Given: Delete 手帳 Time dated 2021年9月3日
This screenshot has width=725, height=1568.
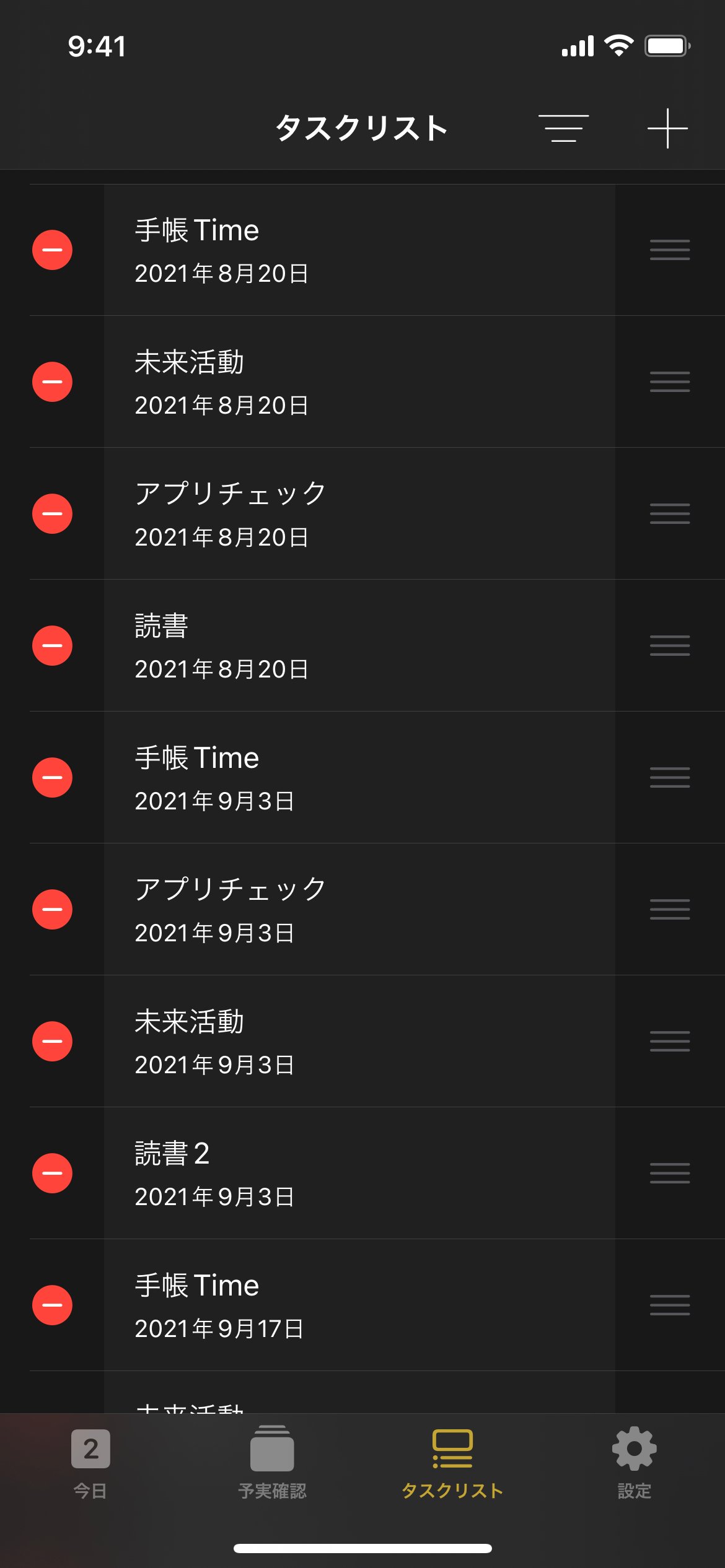Looking at the screenshot, I should tap(52, 778).
